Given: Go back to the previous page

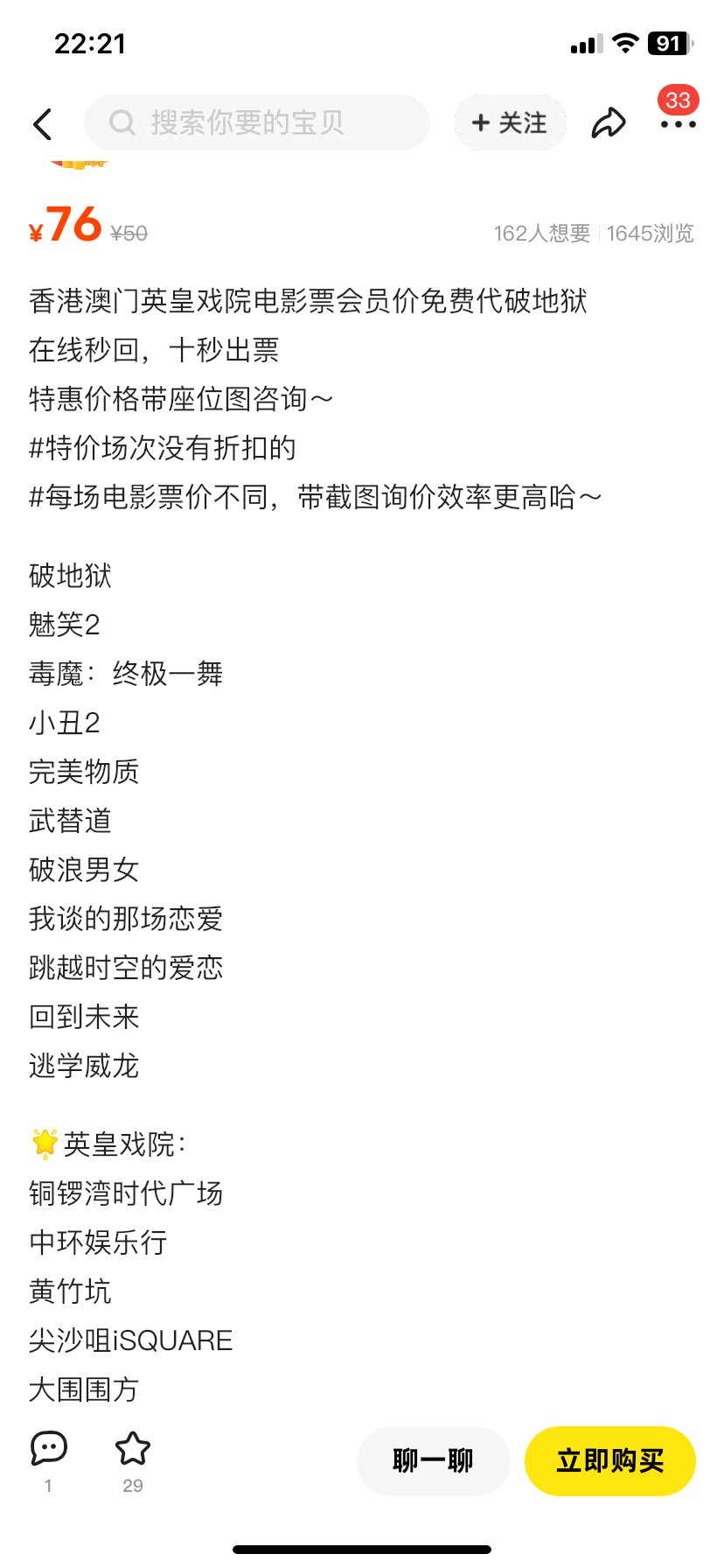Looking at the screenshot, I should point(43,123).
